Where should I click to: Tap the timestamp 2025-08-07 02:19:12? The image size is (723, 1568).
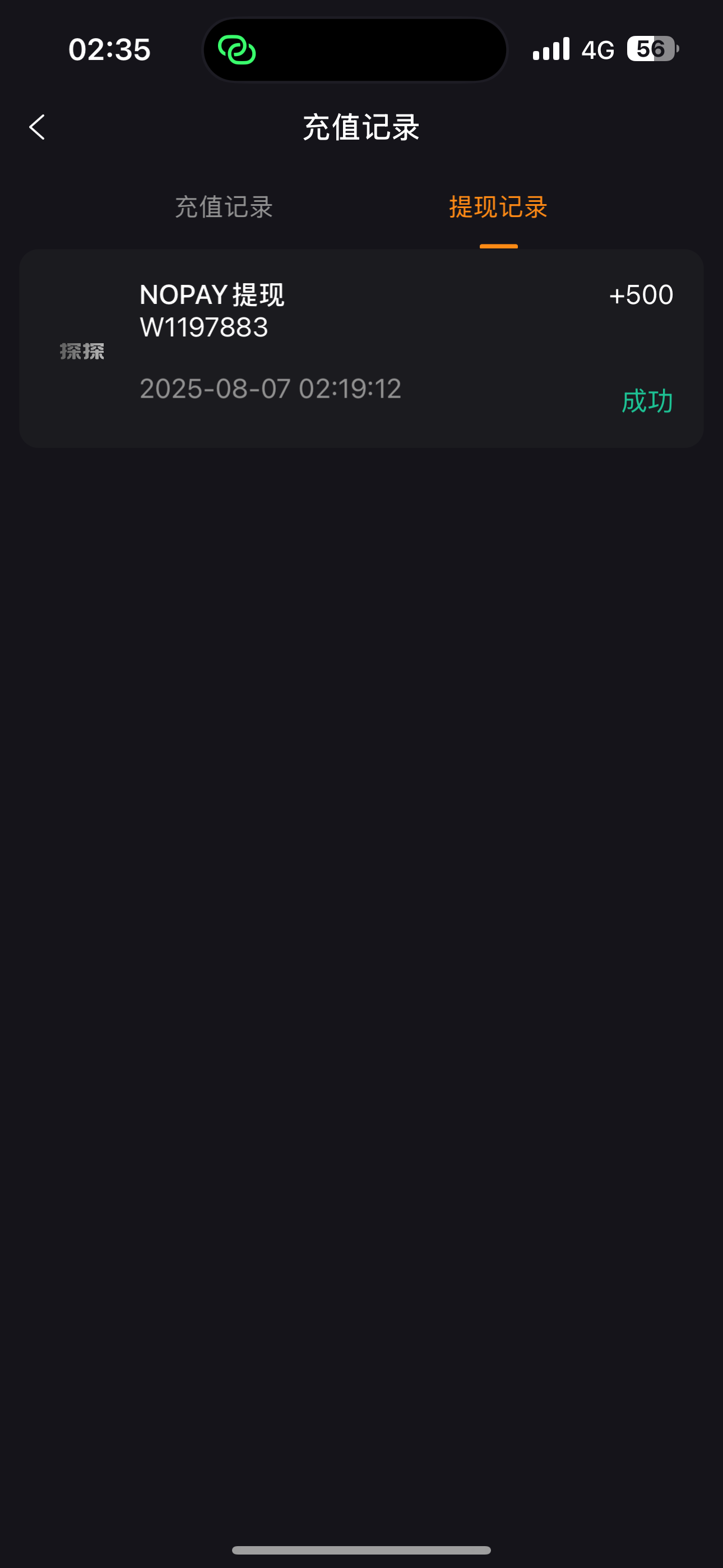pos(272,388)
